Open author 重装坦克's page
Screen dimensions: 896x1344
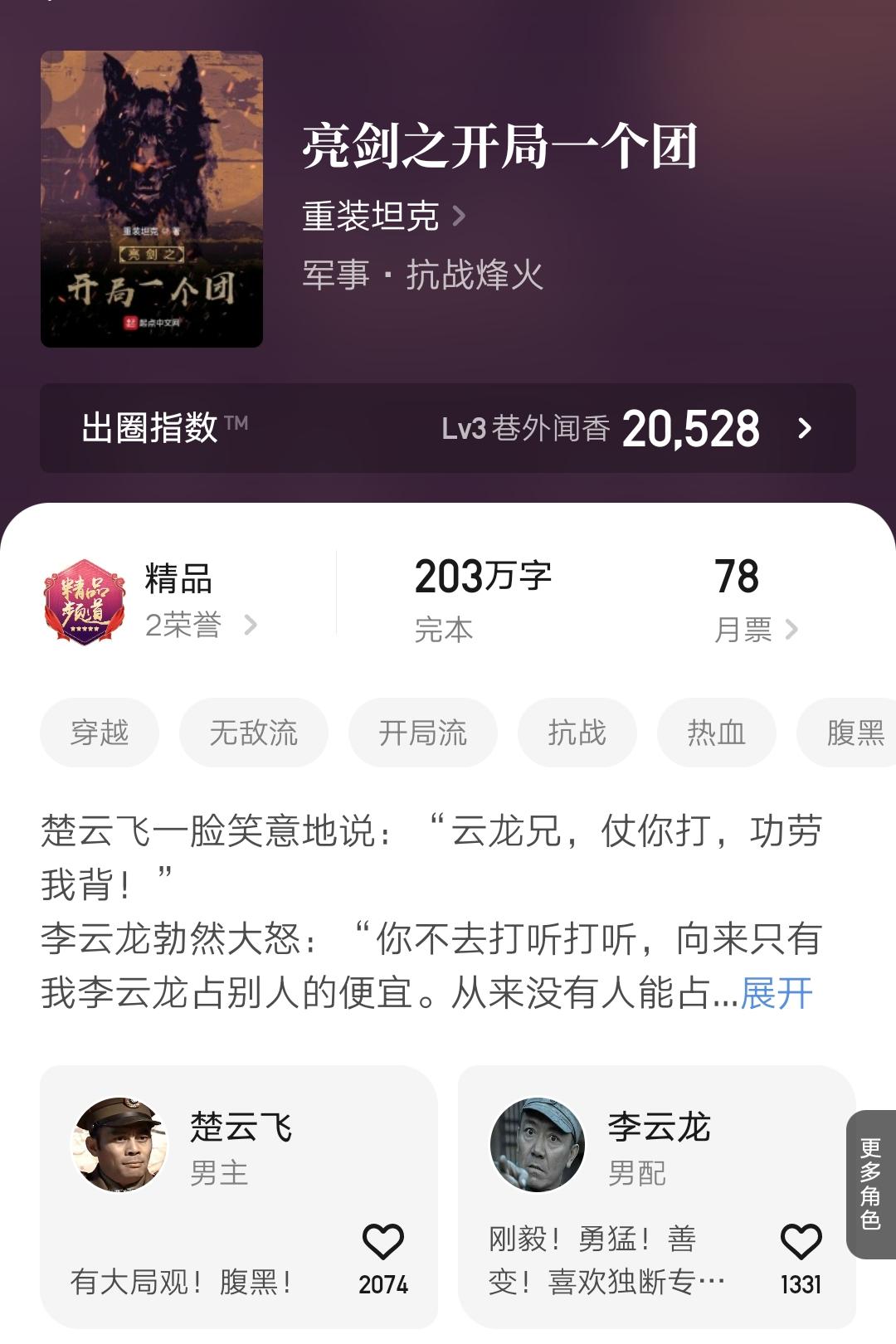(x=383, y=217)
